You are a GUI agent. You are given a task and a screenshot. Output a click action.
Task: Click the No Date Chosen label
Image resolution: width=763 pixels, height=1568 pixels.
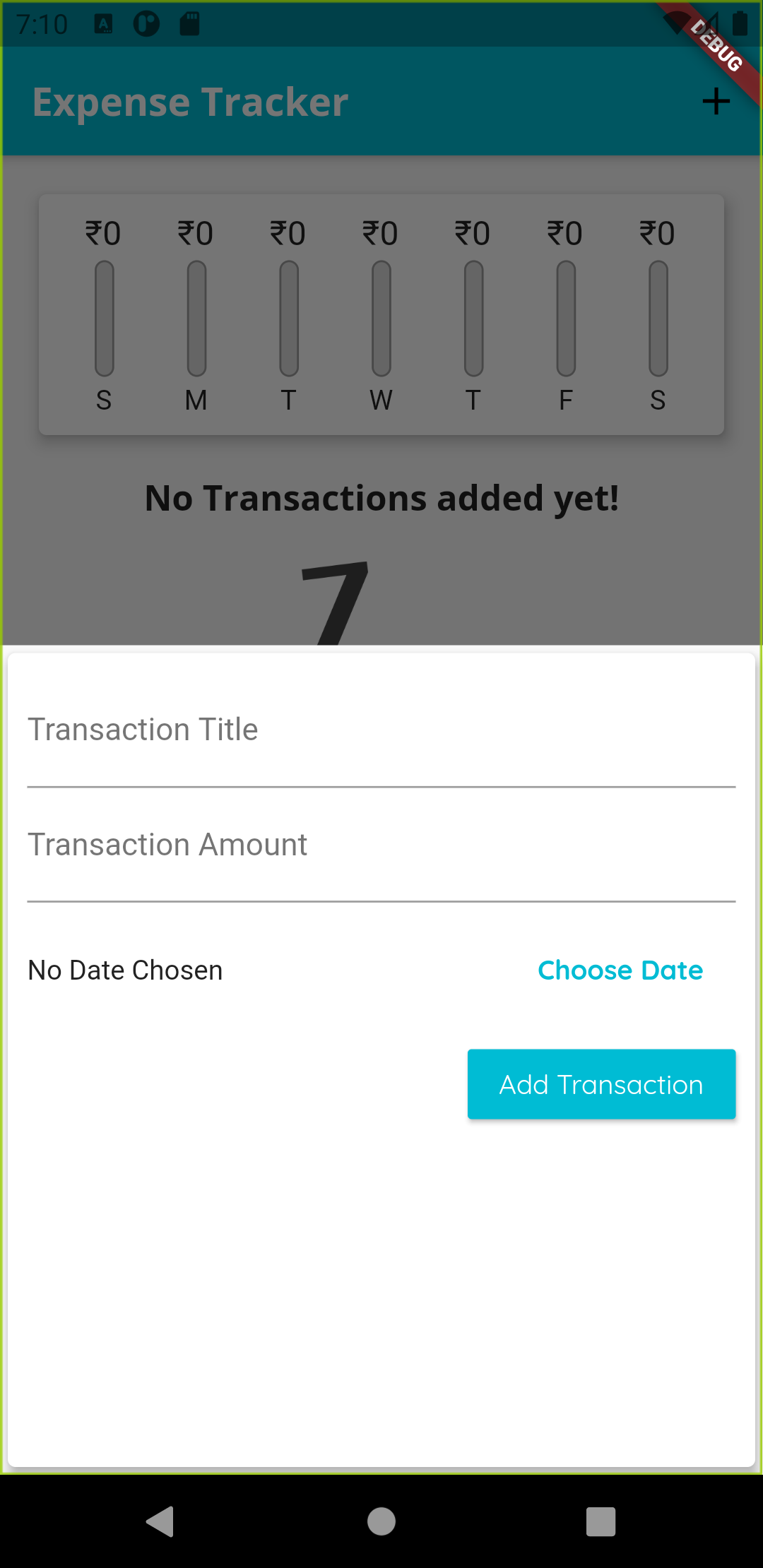(124, 970)
